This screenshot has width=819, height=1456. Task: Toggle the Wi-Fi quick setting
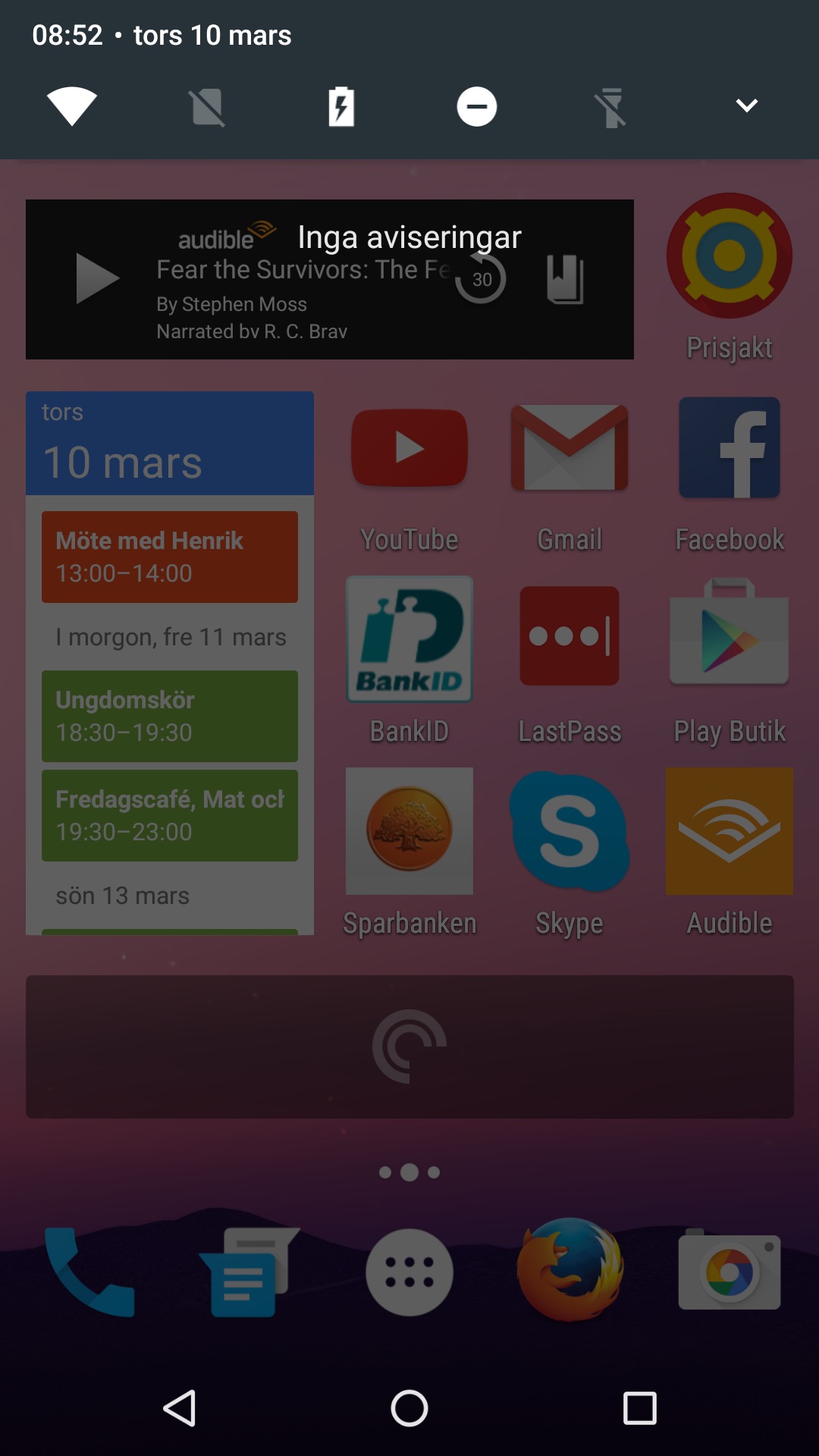[x=72, y=106]
